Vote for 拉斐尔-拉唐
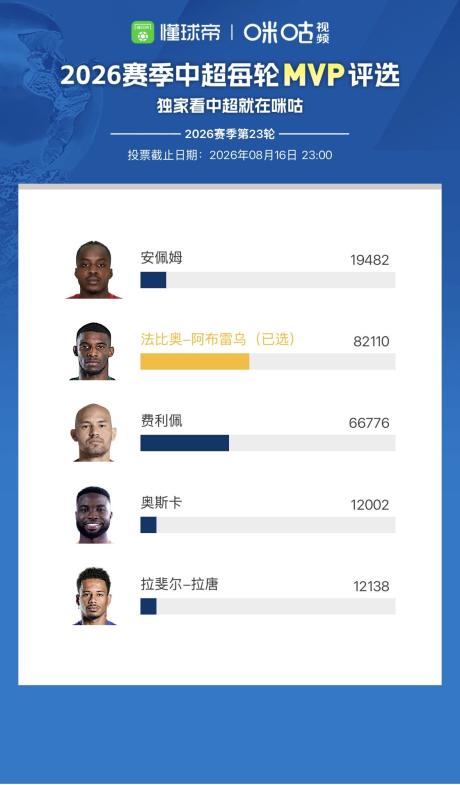460x785 pixels. coord(230,596)
